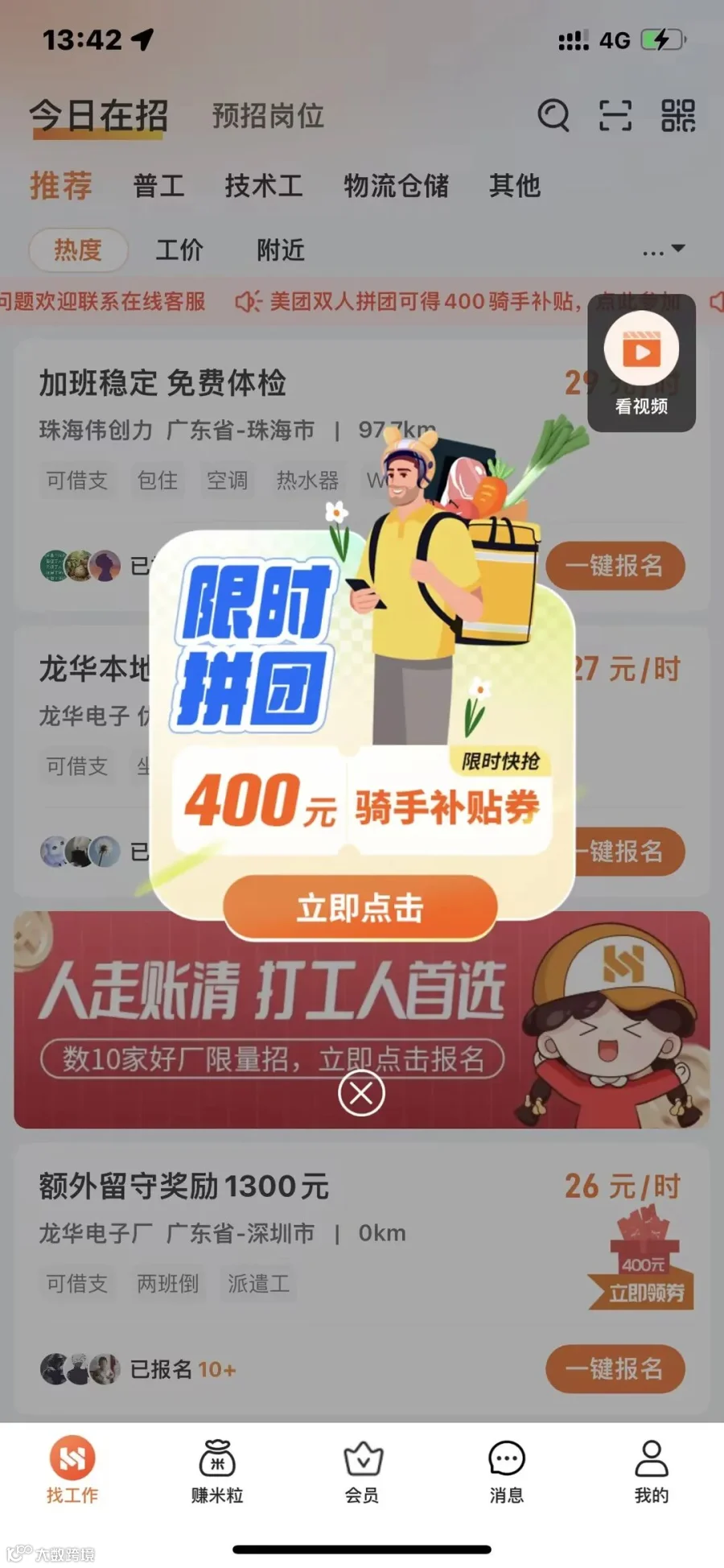
Task: Open the 我的 tab
Action: (x=652, y=1472)
